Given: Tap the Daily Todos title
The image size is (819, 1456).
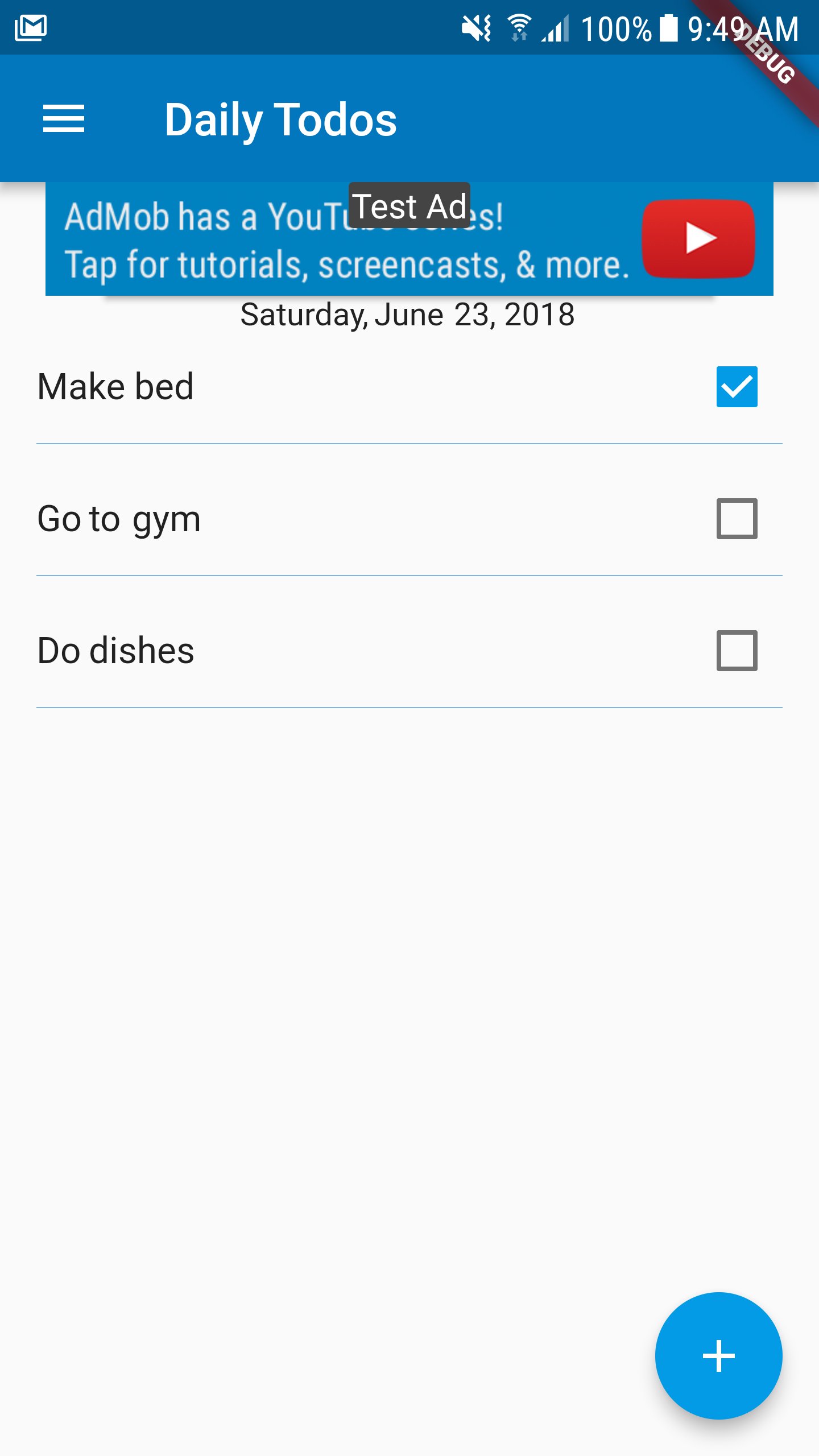Looking at the screenshot, I should click(x=281, y=119).
